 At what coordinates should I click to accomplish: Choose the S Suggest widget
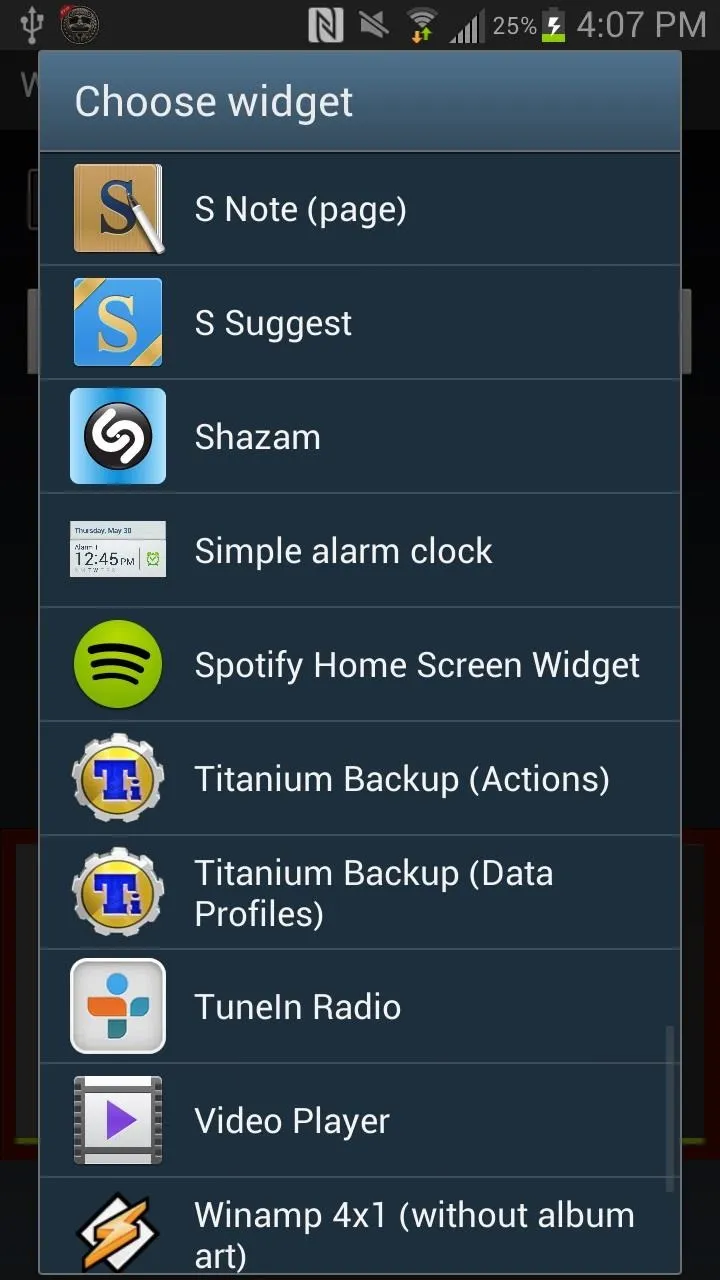tap(359, 323)
